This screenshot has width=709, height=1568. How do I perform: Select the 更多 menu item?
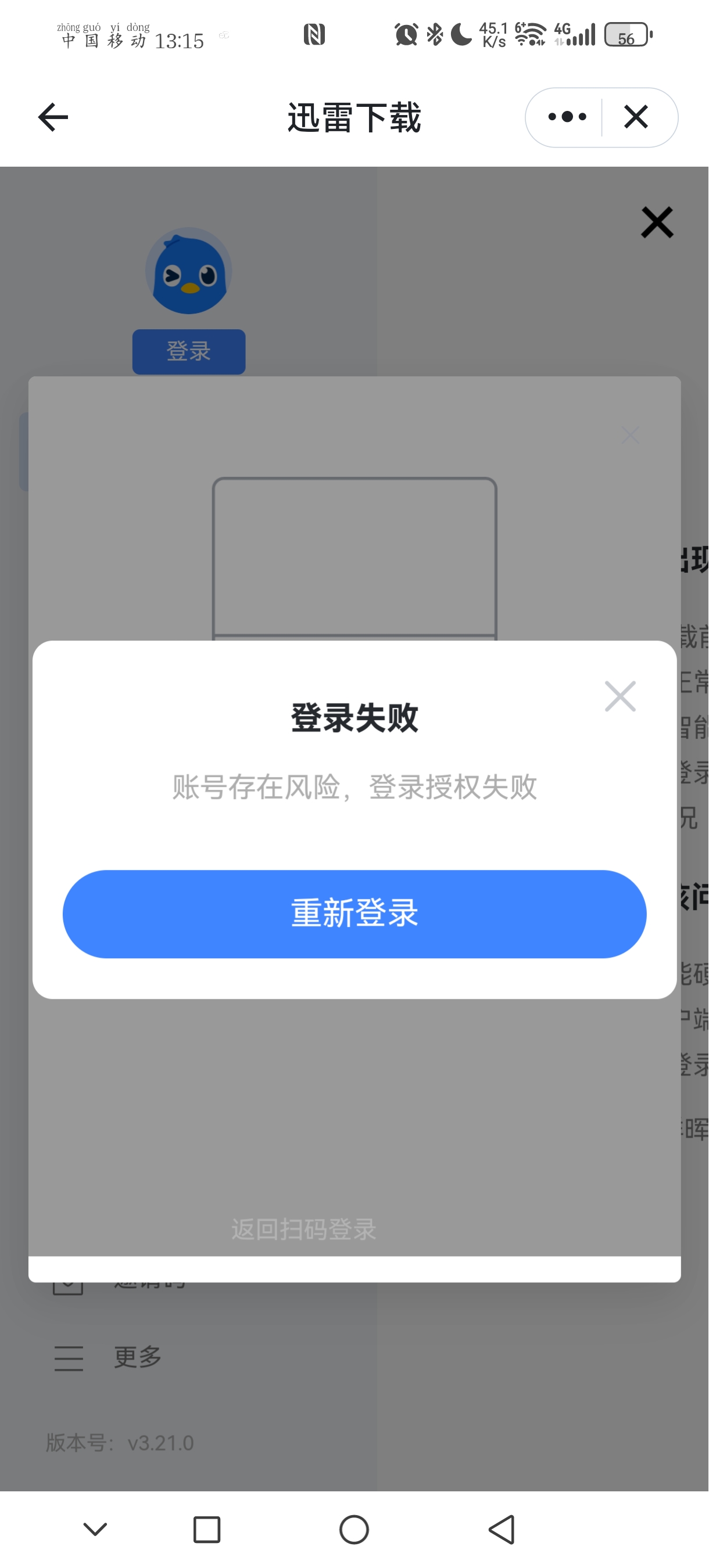(137, 1356)
